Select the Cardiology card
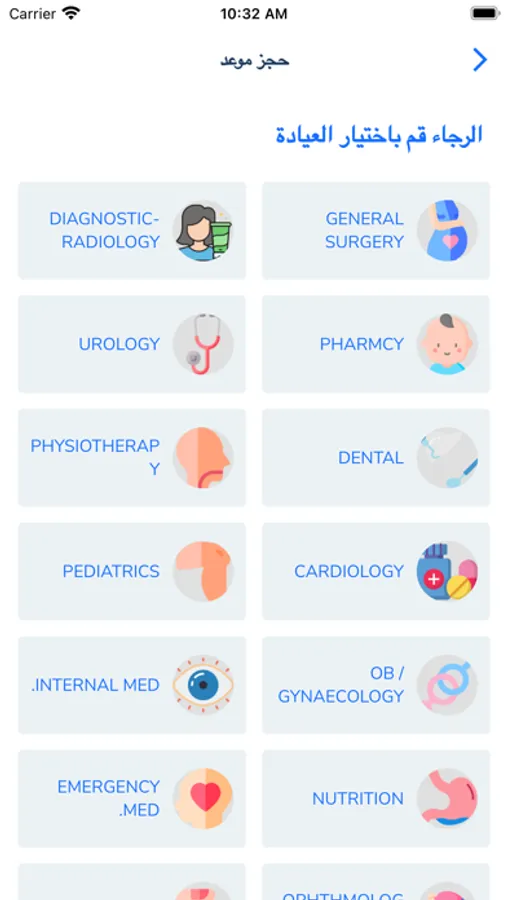This screenshot has width=507, height=900. [x=376, y=571]
